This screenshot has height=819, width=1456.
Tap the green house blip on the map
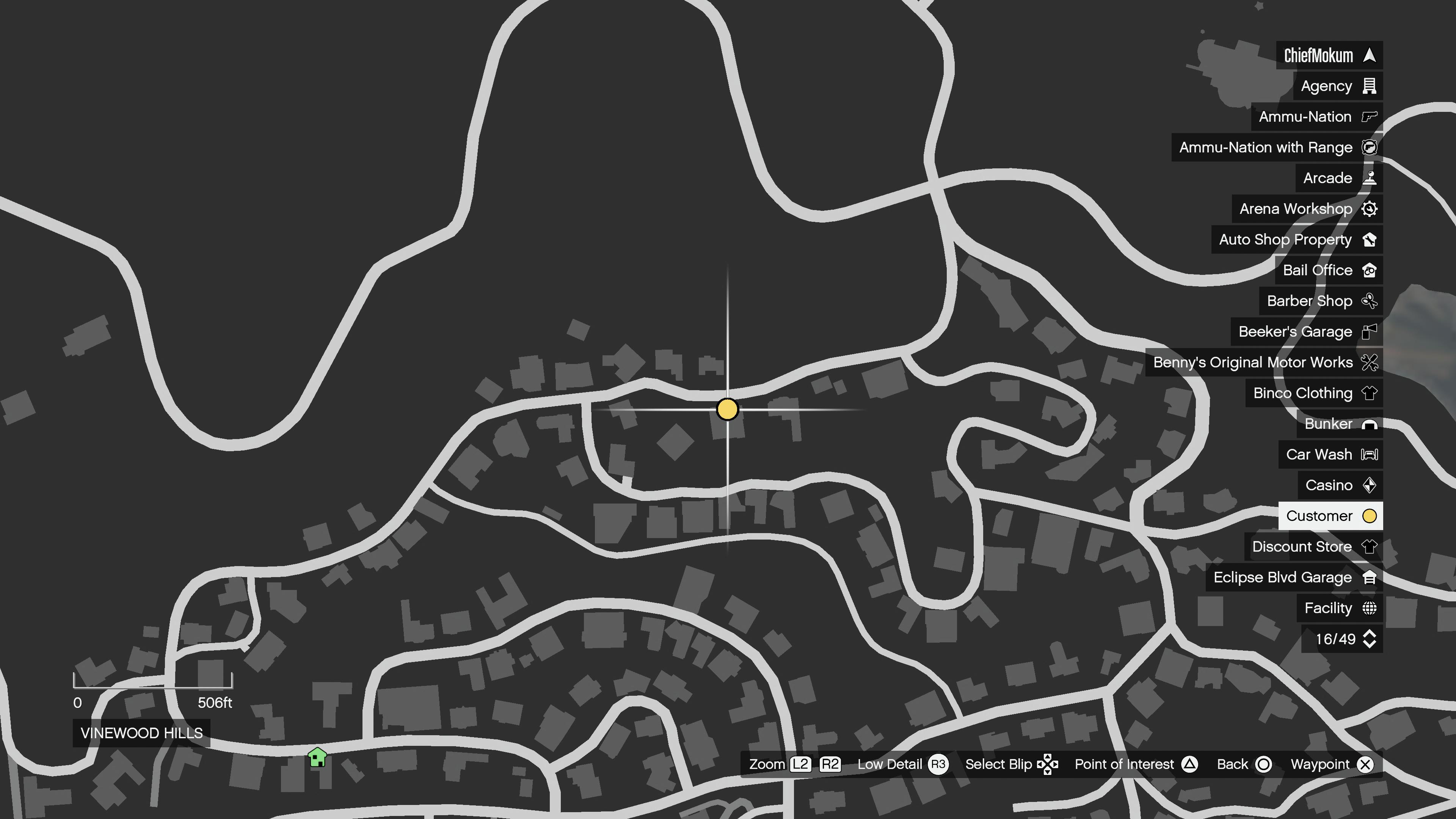[x=318, y=758]
